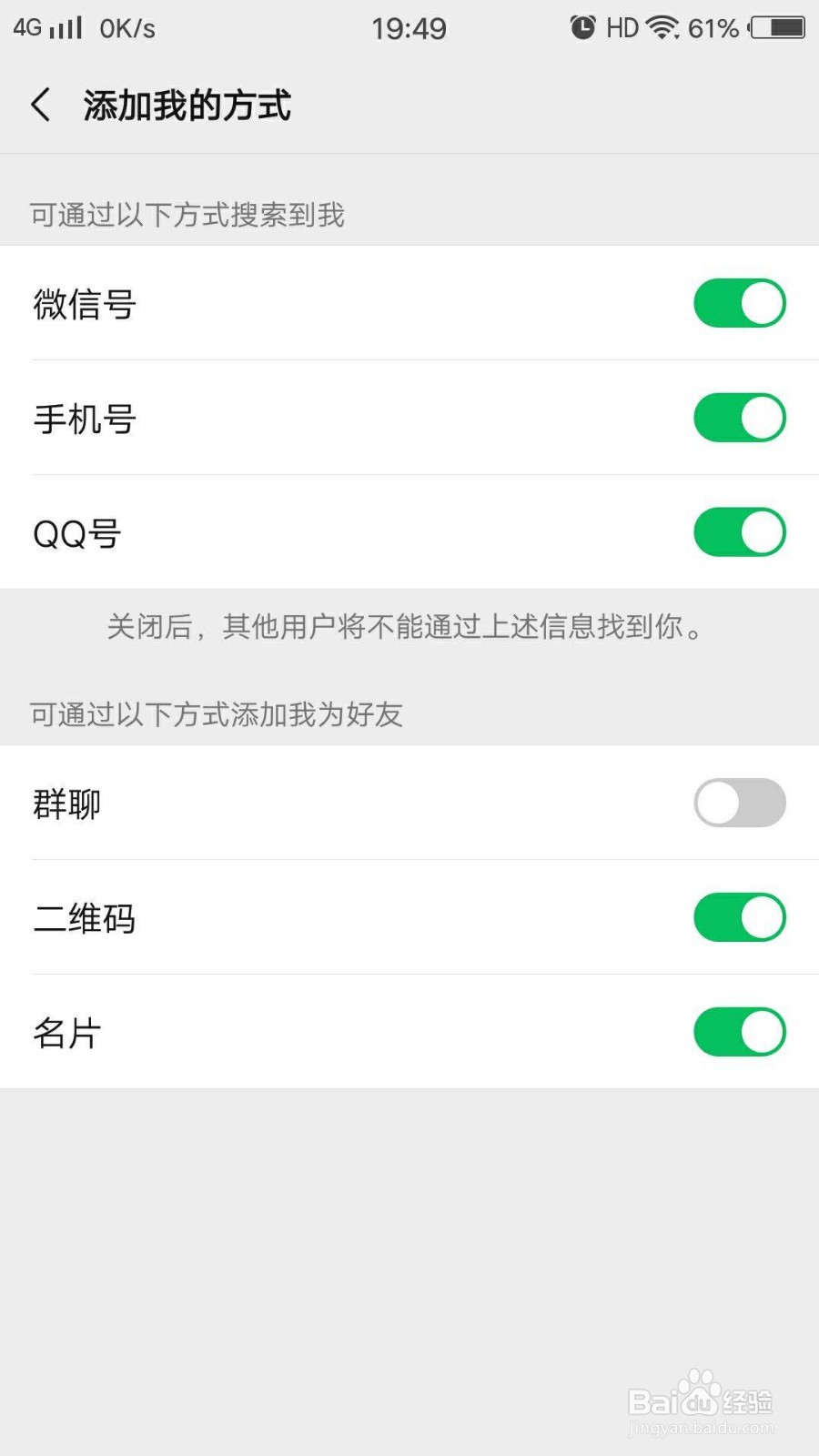The height and width of the screenshot is (1456, 819).
Task: Disable finding me by 微信号
Action: click(739, 303)
